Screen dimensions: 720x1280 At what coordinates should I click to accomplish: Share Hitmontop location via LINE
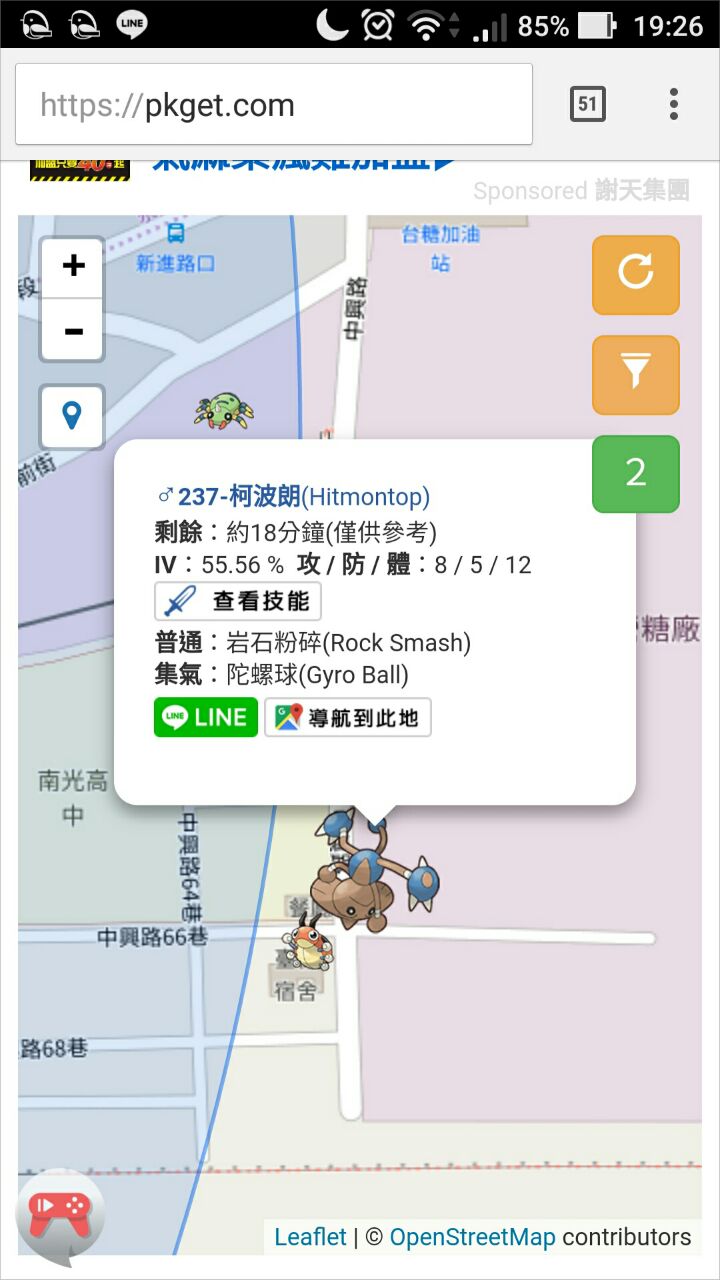[206, 717]
